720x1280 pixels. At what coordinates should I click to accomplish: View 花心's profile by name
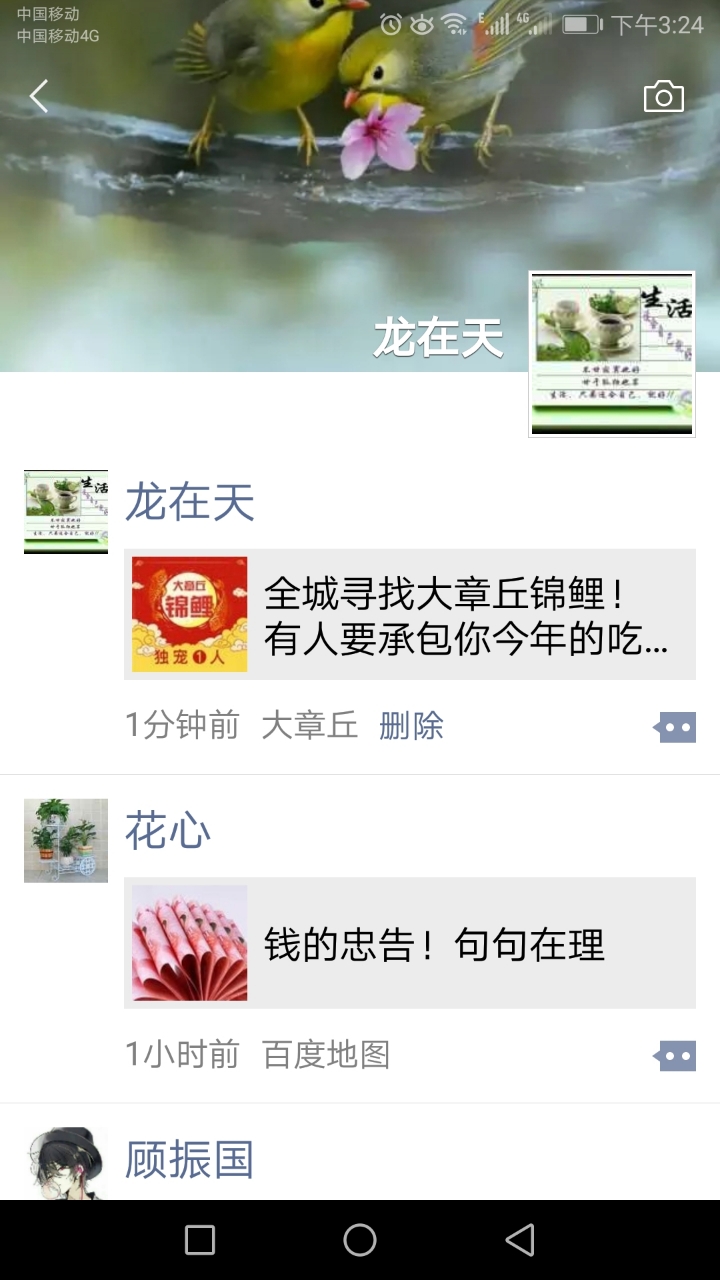click(x=168, y=831)
